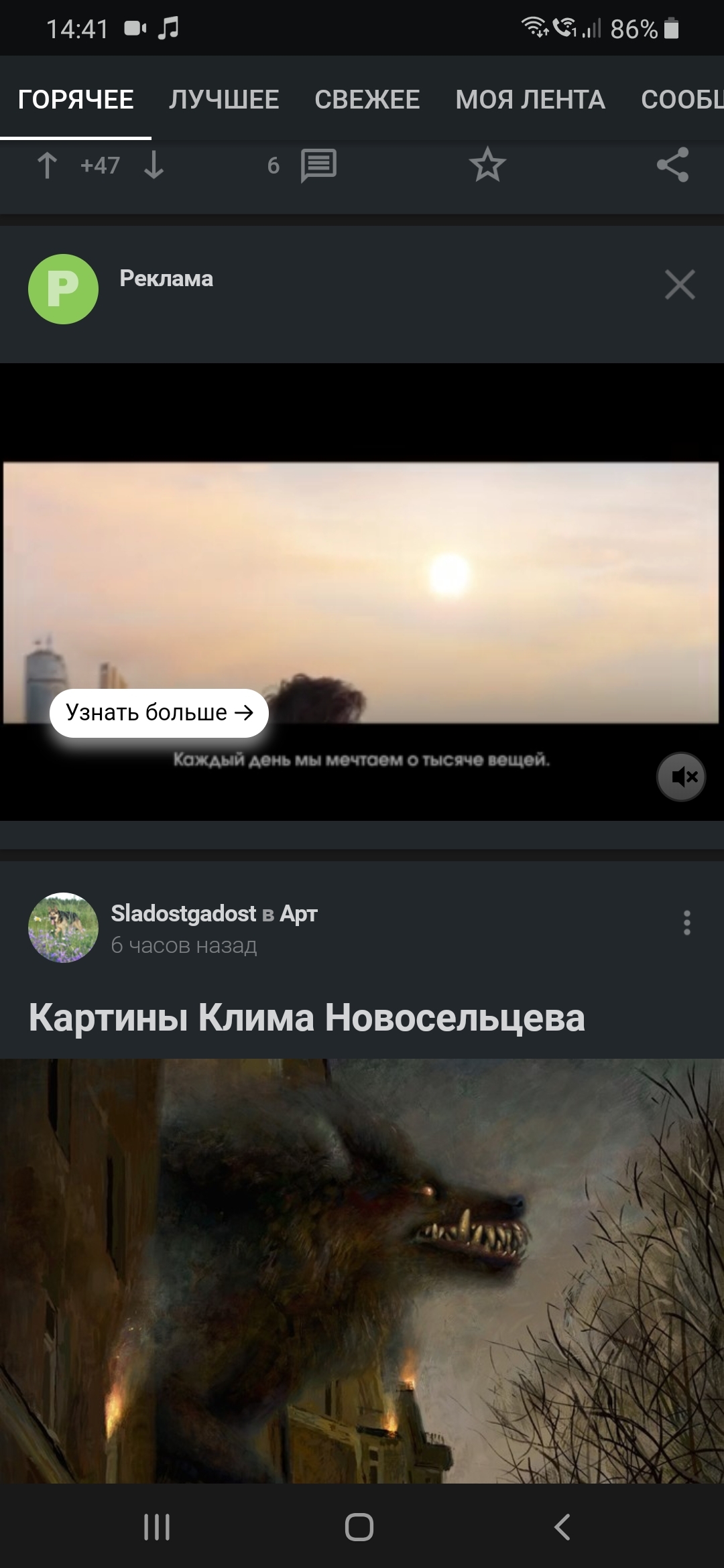Upvote the post rated +47
724x1568 pixels.
point(46,165)
